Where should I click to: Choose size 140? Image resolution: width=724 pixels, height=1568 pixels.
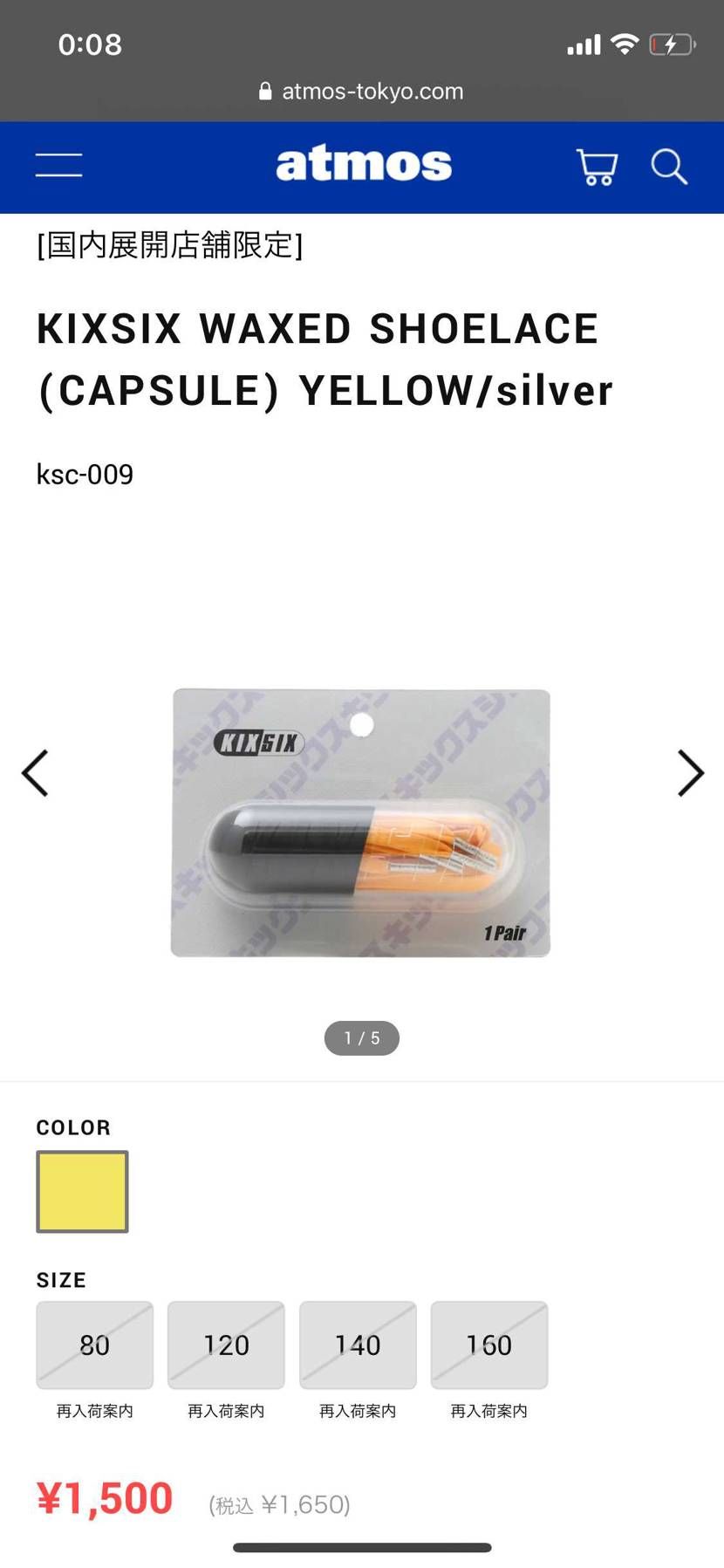[358, 1345]
